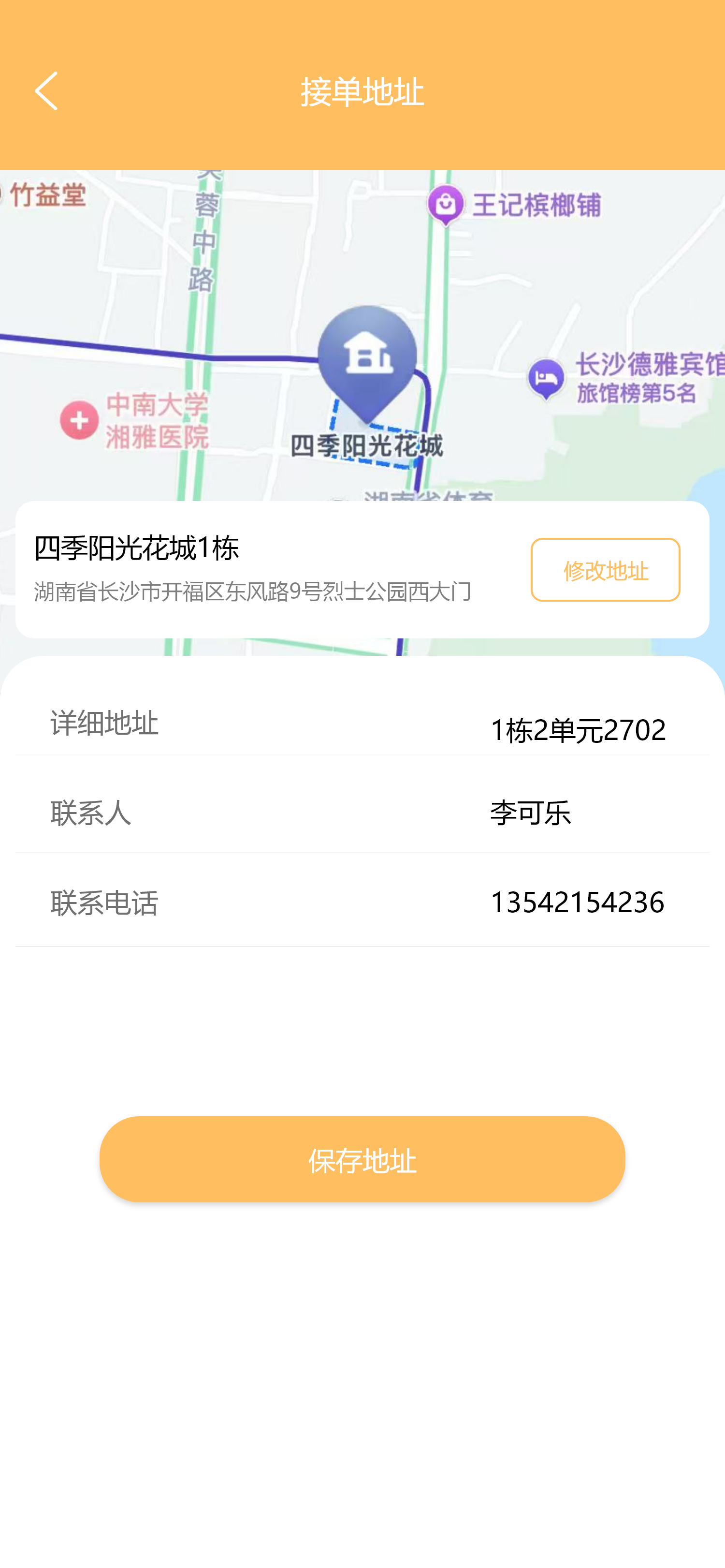The image size is (725, 1568).
Task: Save the address with 保存地址
Action: [x=362, y=1159]
